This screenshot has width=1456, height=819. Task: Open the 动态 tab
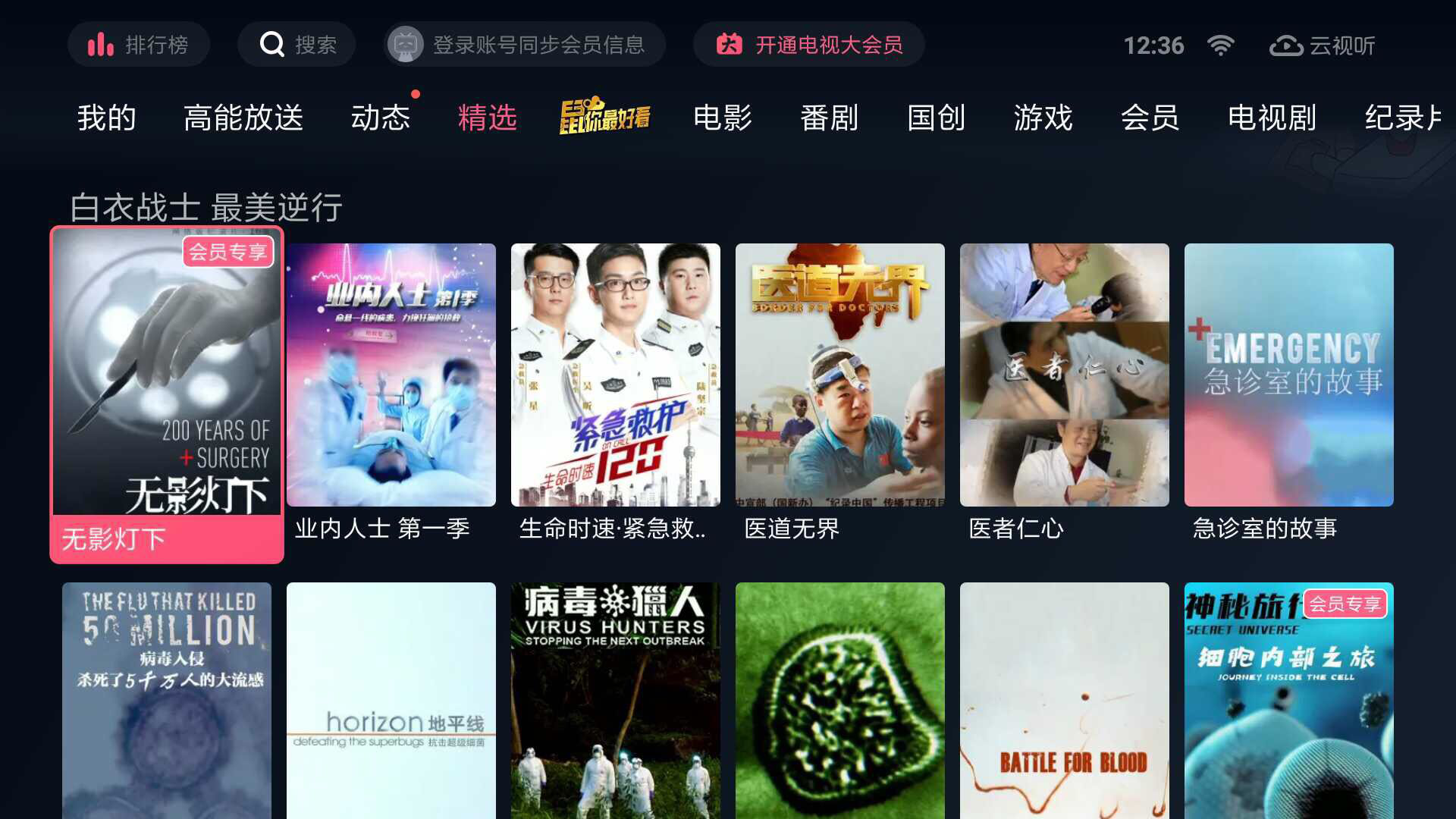(x=381, y=118)
